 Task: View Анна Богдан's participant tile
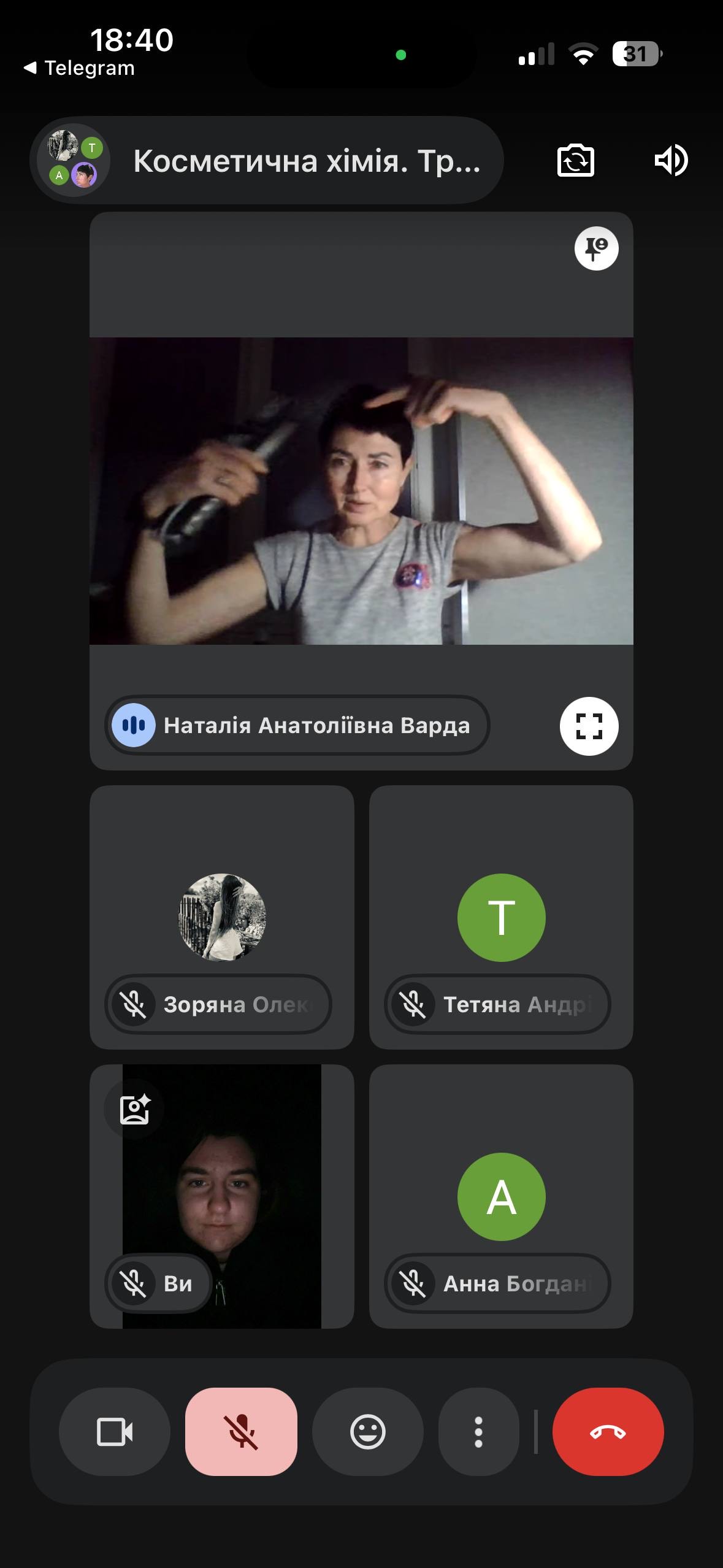pos(501,1196)
